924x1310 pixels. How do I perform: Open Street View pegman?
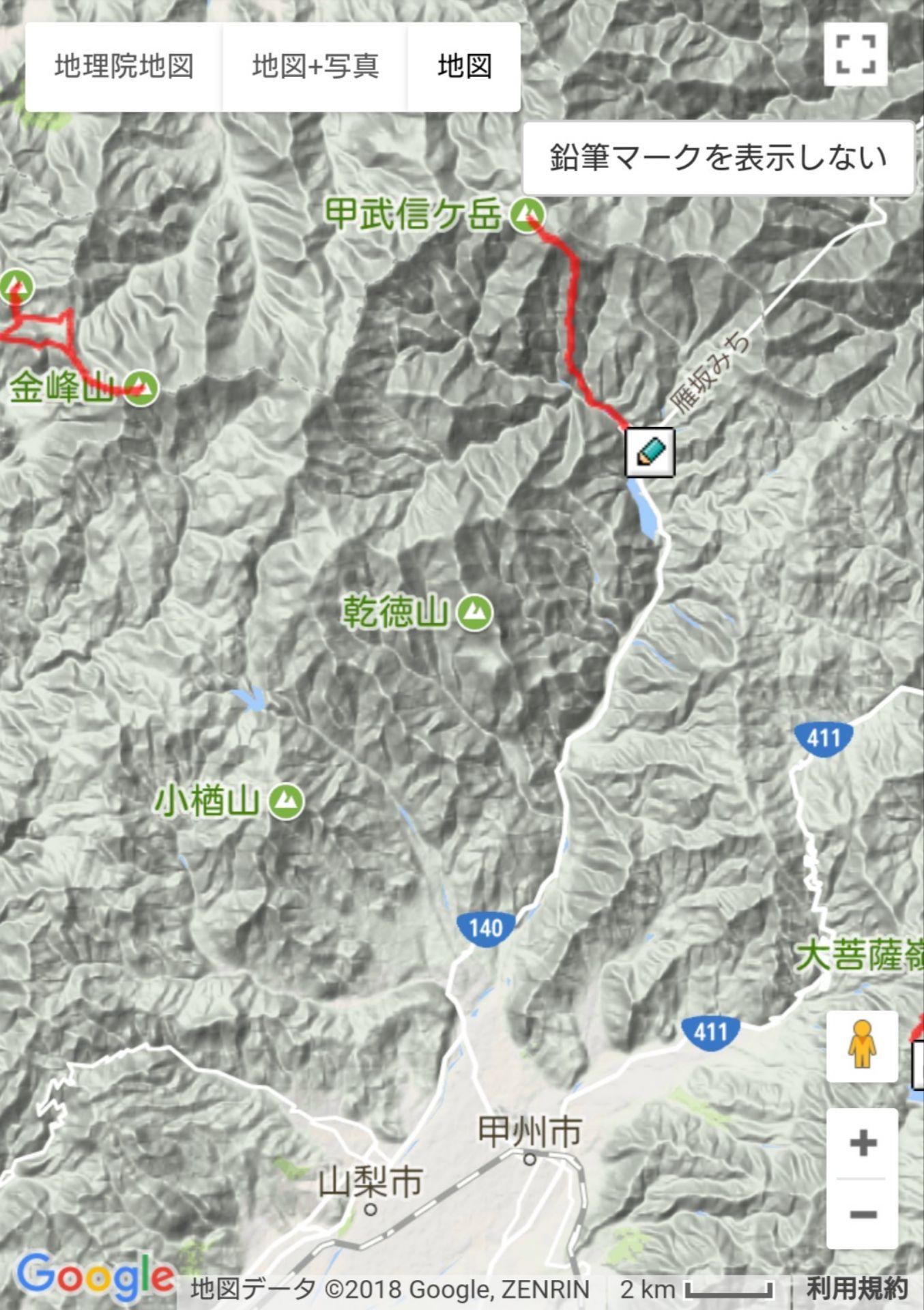[x=862, y=1045]
